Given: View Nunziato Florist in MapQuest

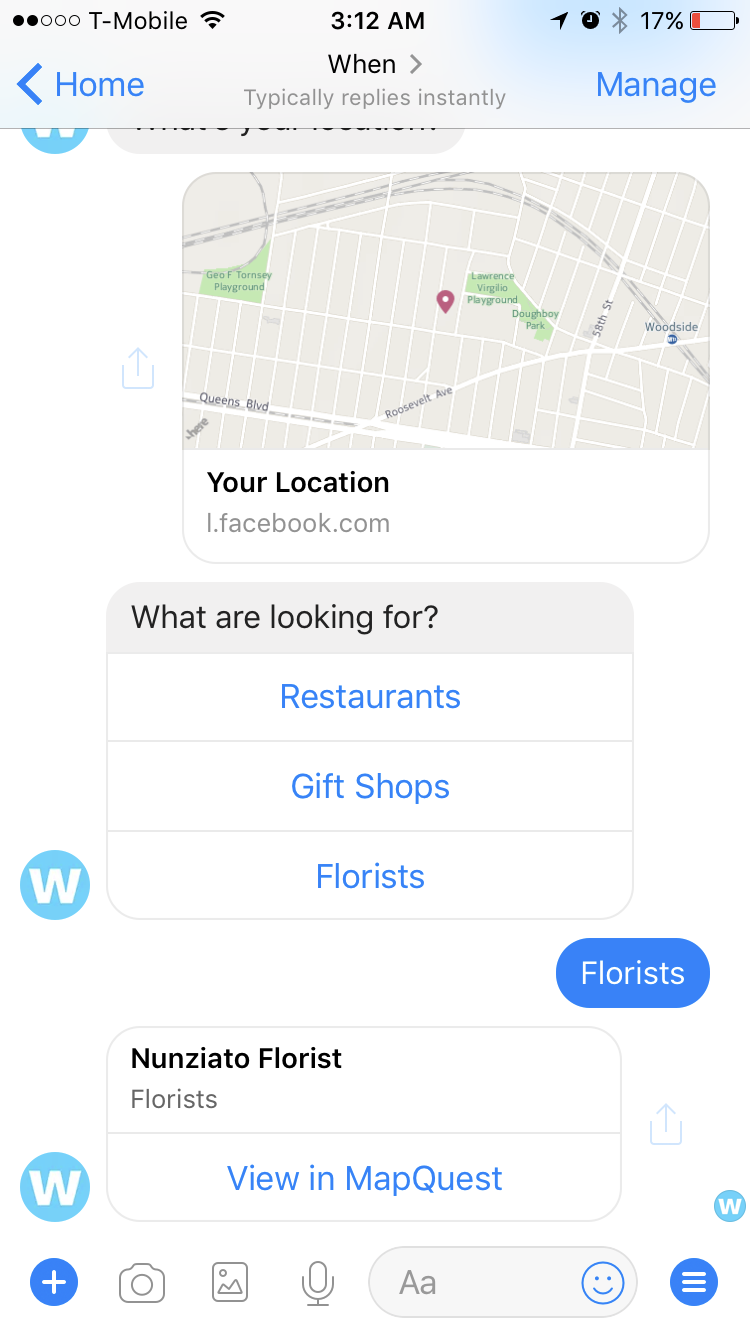Looking at the screenshot, I should point(364,1178).
